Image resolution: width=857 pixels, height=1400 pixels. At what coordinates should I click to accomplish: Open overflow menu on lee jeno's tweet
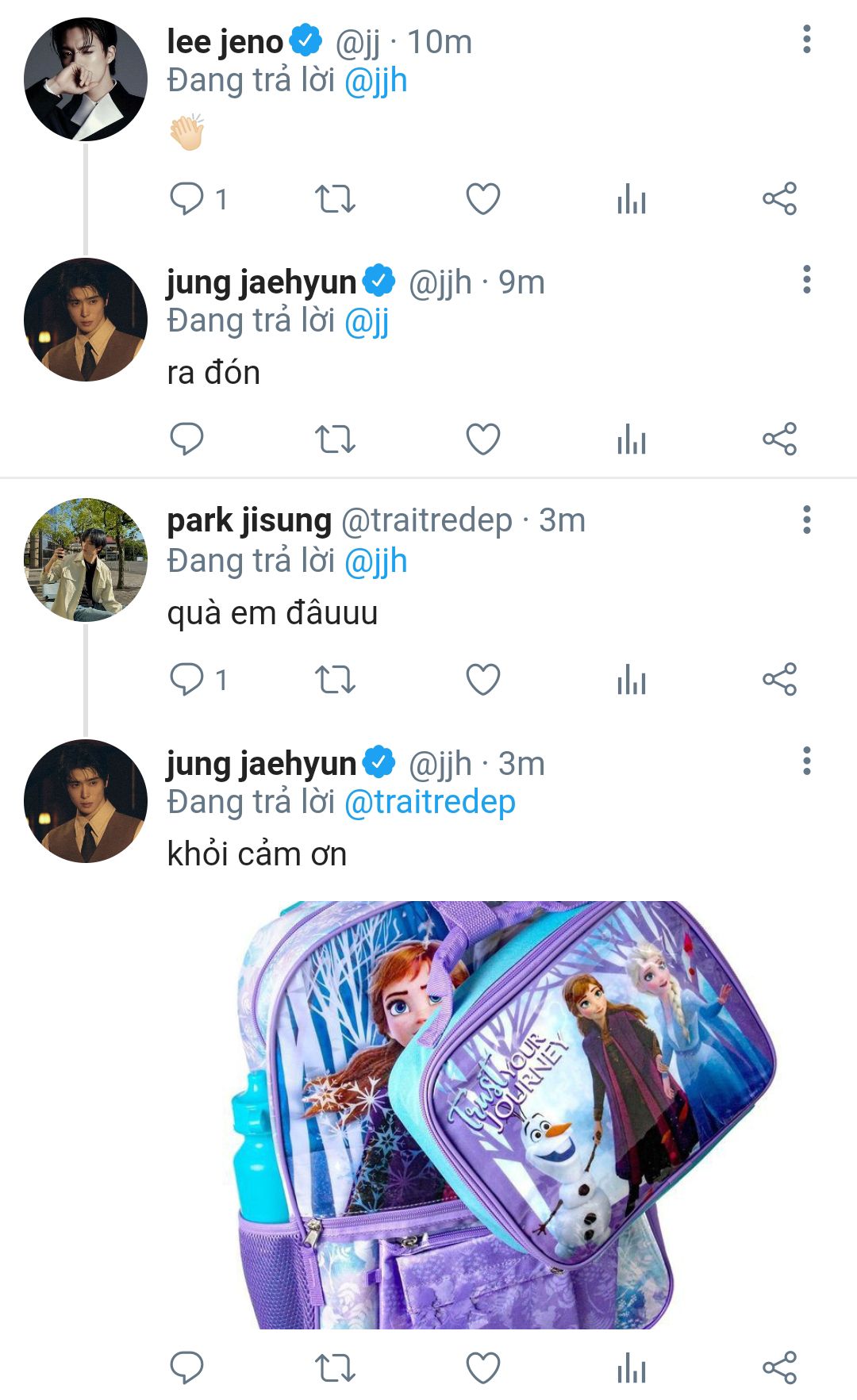point(806,39)
